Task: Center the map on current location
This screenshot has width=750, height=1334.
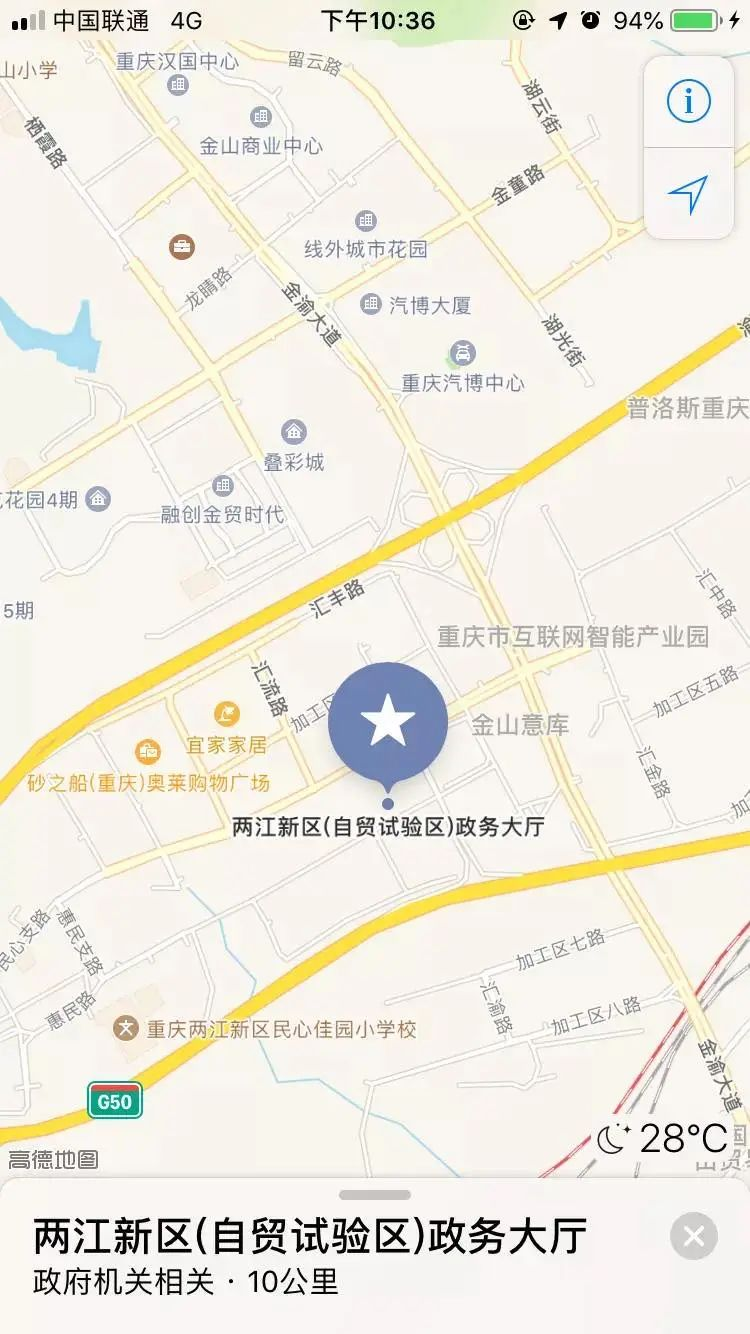Action: coord(689,194)
